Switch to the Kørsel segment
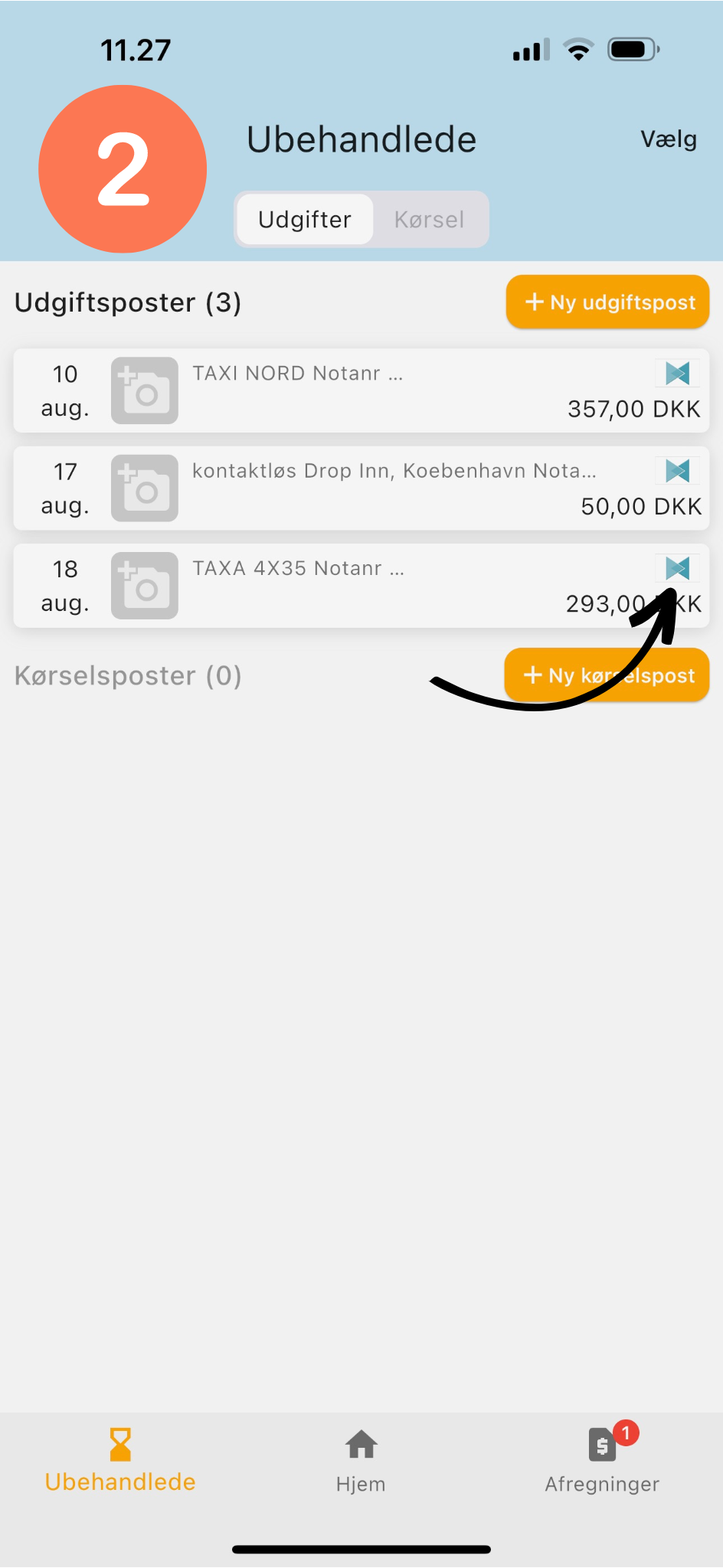The image size is (723, 1568). [430, 220]
